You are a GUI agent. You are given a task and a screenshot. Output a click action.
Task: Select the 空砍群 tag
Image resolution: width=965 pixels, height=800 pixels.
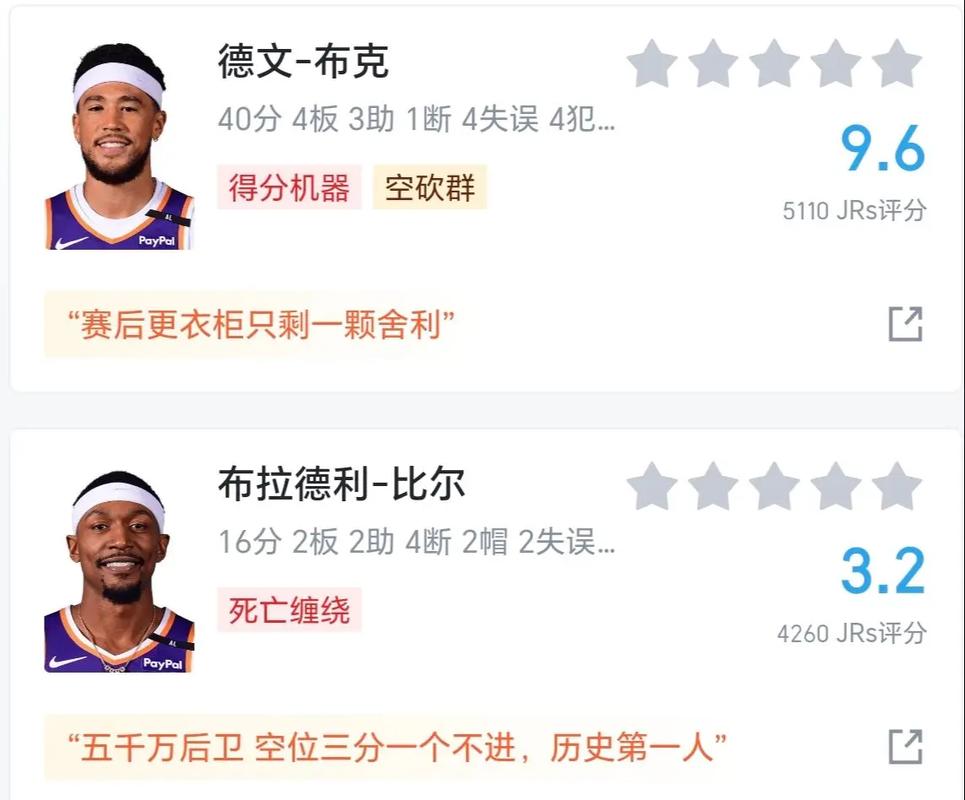(x=429, y=187)
